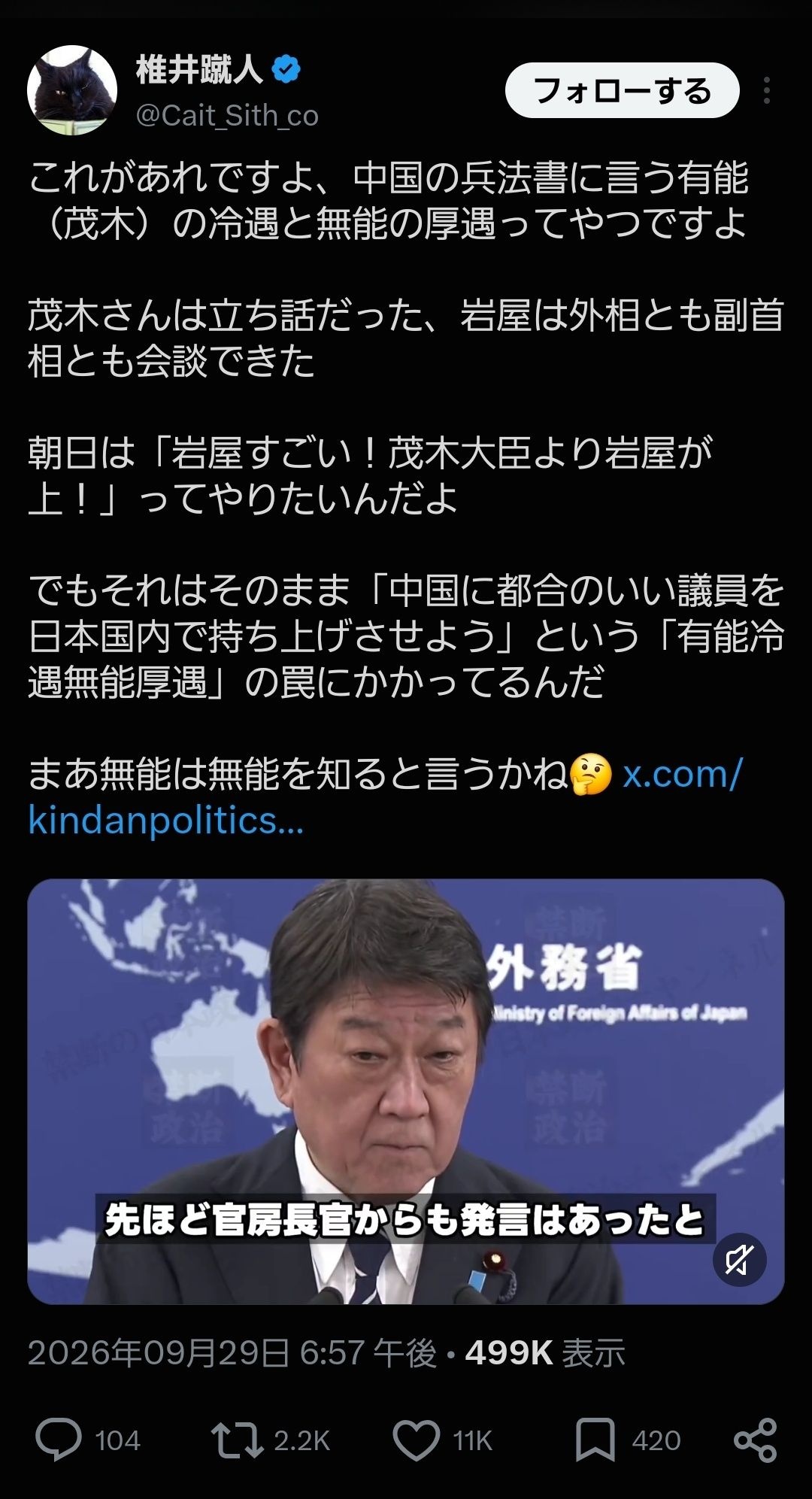Like this post

click(x=443, y=1440)
